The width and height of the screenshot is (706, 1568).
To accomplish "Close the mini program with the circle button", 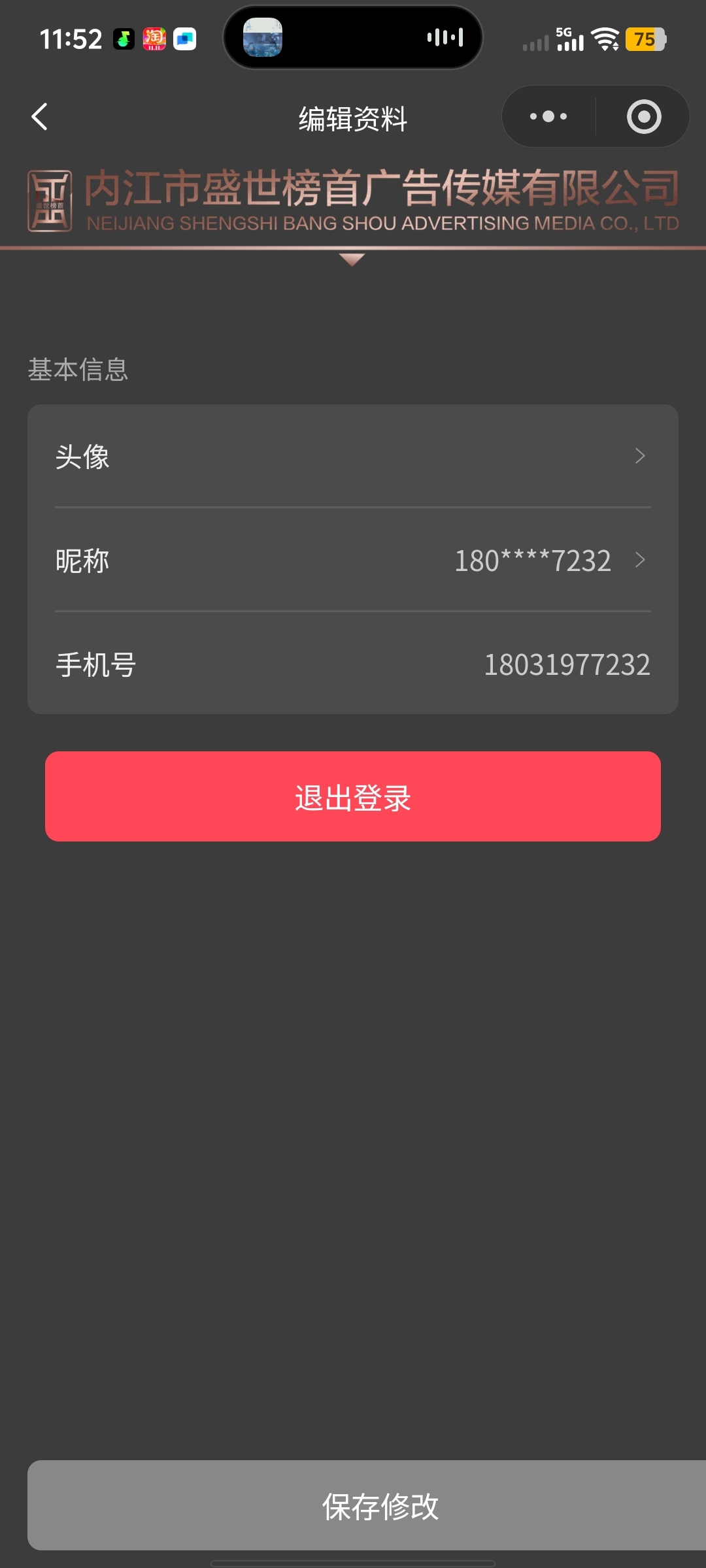I will pyautogui.click(x=644, y=117).
